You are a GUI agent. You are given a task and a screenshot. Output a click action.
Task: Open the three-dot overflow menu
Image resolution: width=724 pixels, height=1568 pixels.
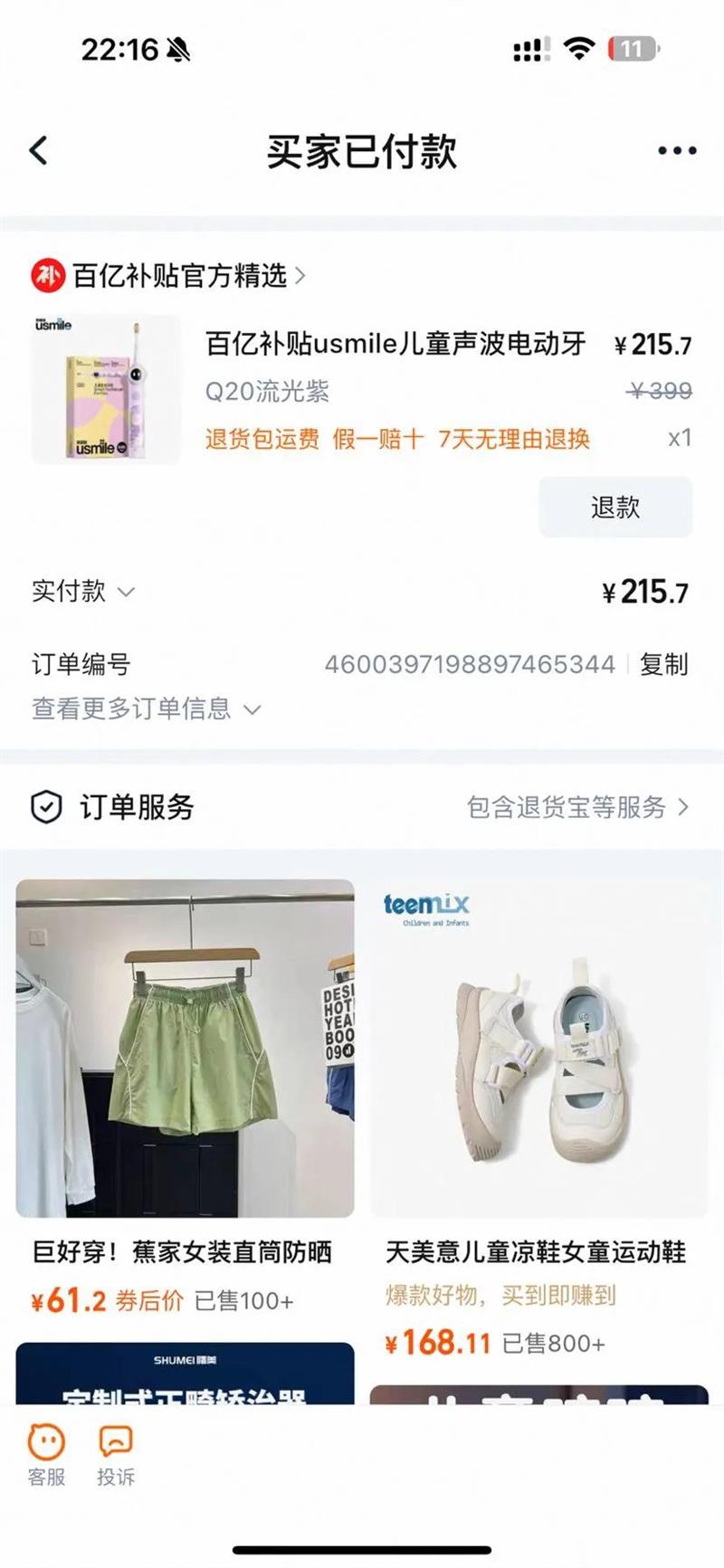(x=676, y=151)
